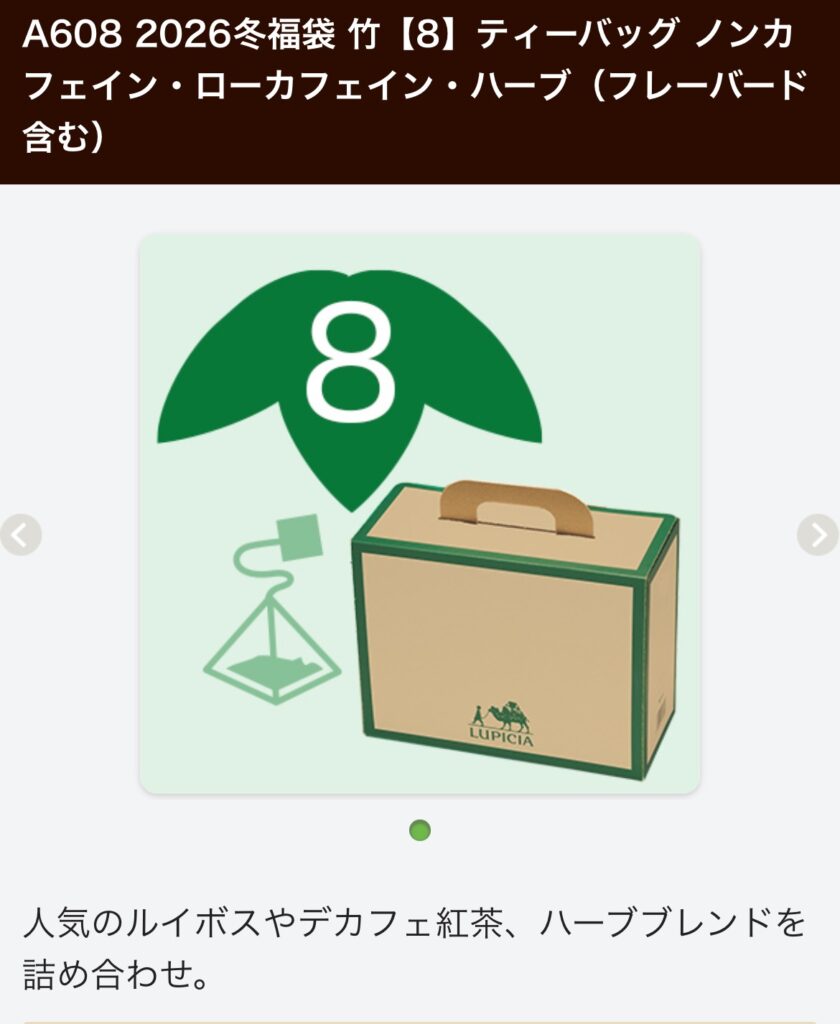
Task: Go to the next product image
Action: (818, 535)
